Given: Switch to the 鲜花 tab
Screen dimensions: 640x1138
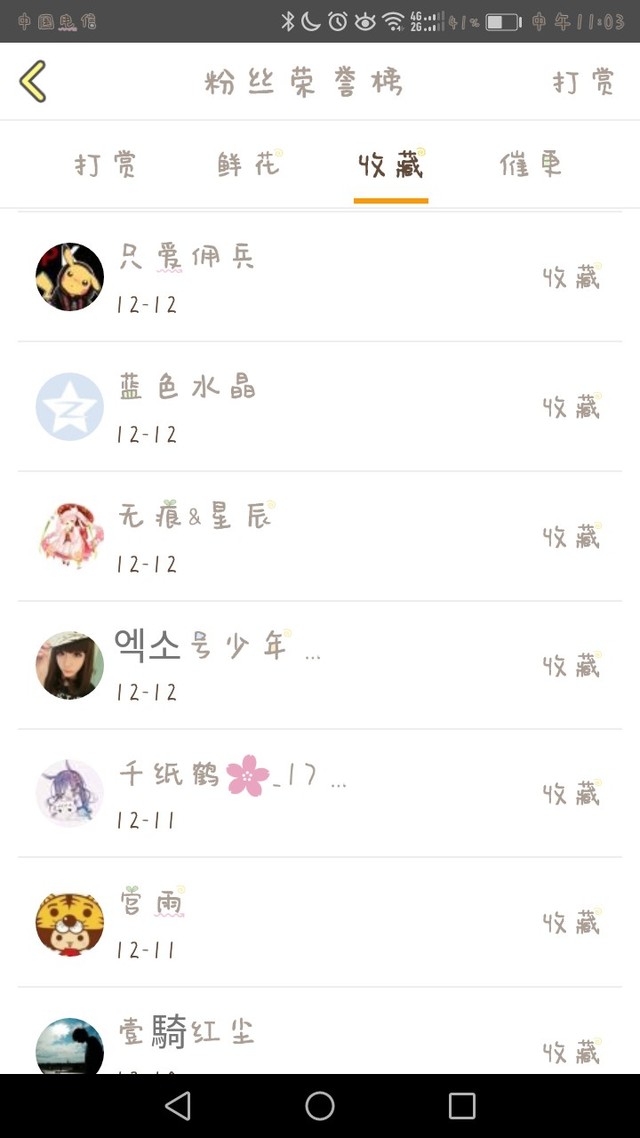Looking at the screenshot, I should 249,164.
